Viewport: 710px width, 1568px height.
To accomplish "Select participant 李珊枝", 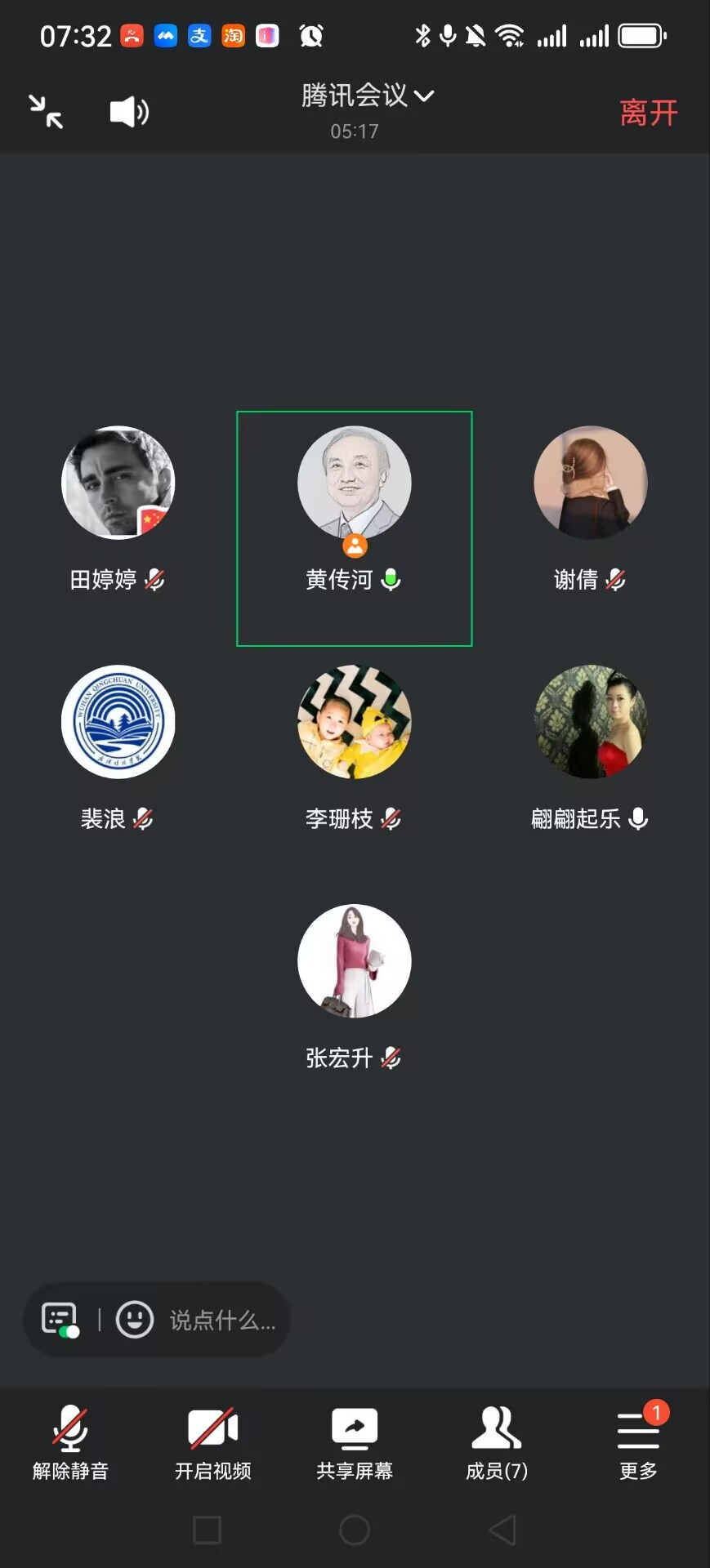I will click(x=354, y=722).
